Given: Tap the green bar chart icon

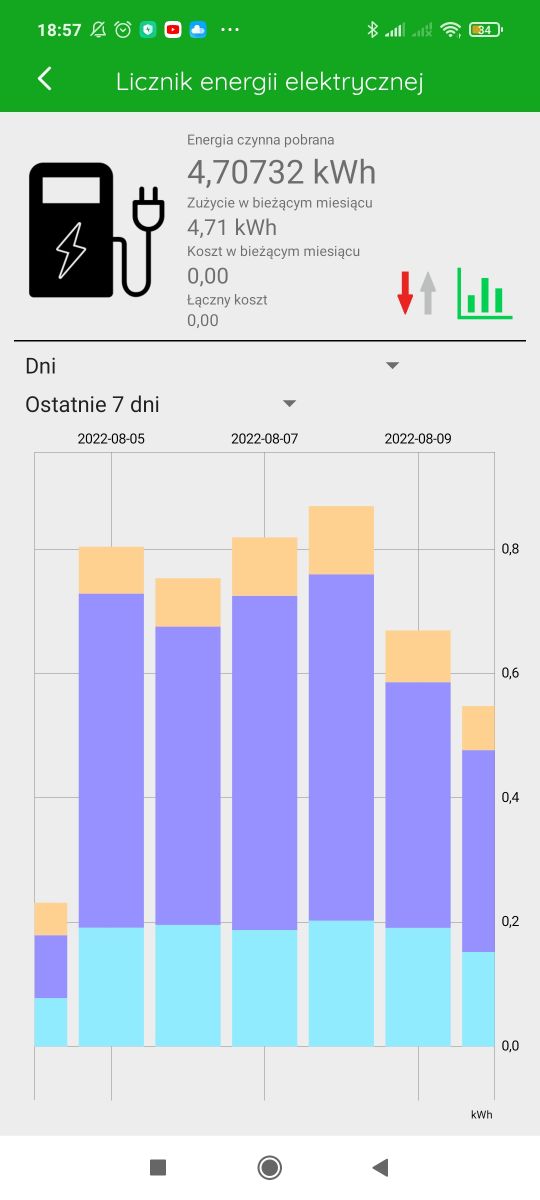Looking at the screenshot, I should [485, 293].
